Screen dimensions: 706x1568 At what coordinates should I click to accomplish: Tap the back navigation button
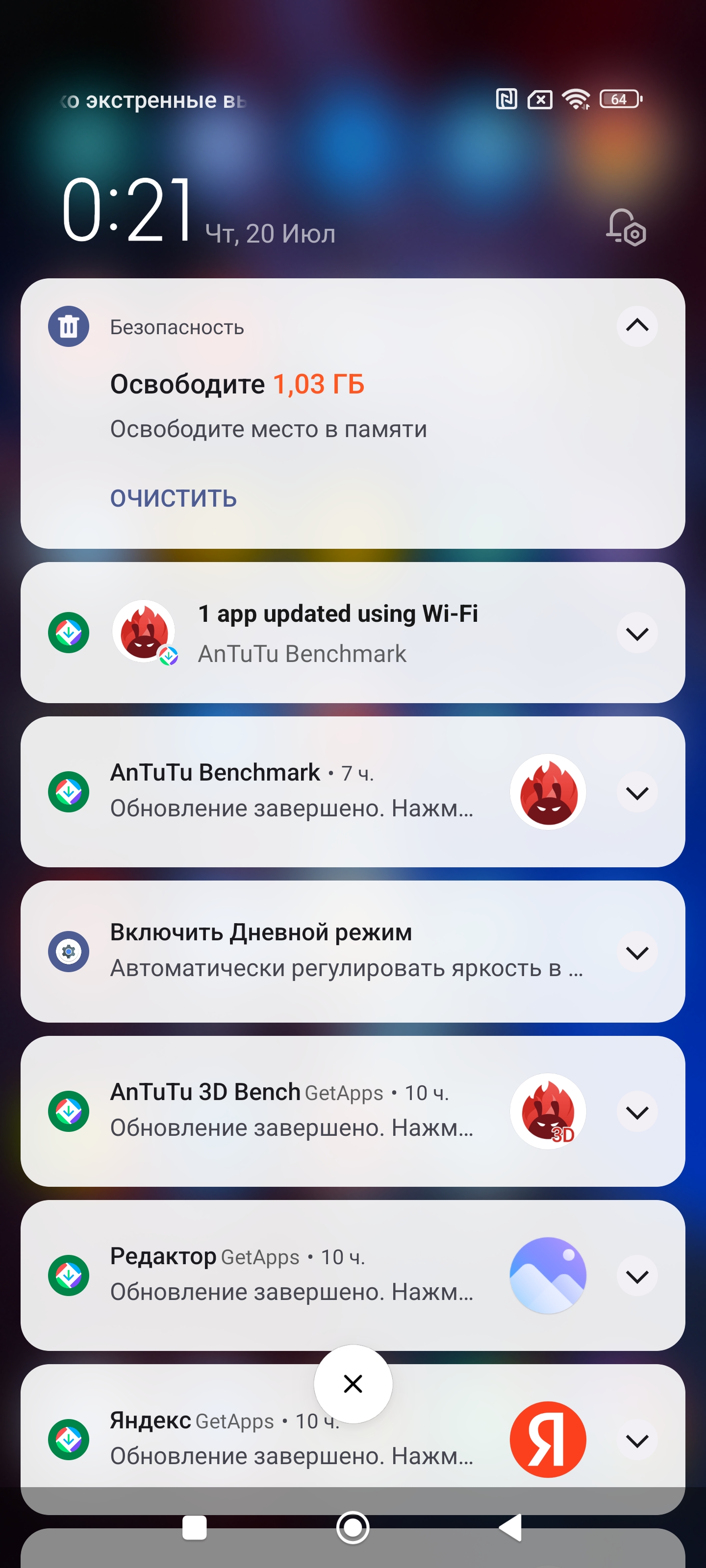(x=510, y=1527)
